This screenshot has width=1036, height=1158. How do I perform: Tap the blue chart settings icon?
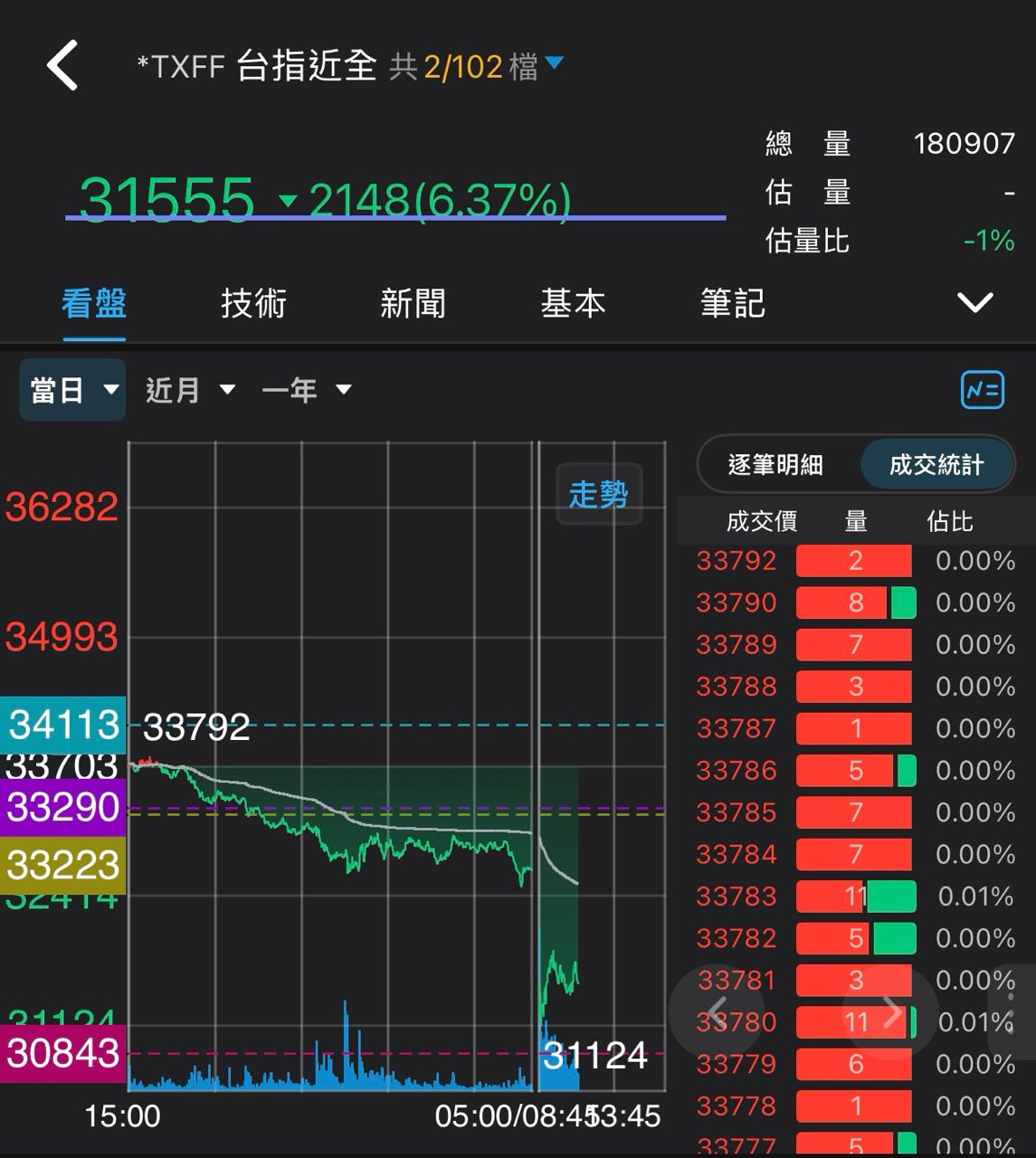coord(982,390)
